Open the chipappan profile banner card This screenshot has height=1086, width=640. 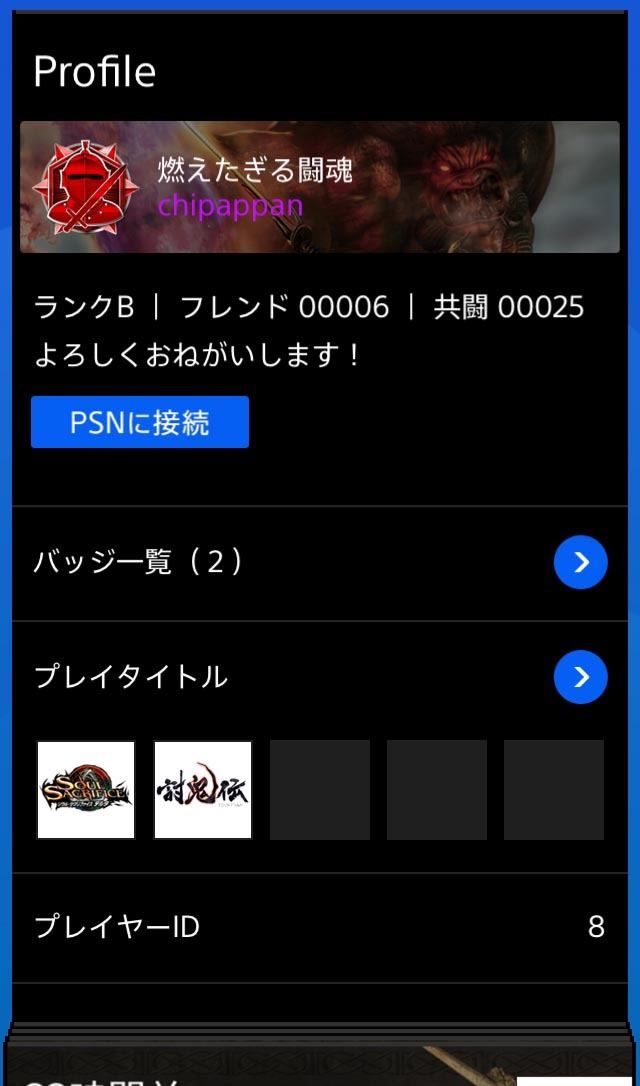pos(320,187)
